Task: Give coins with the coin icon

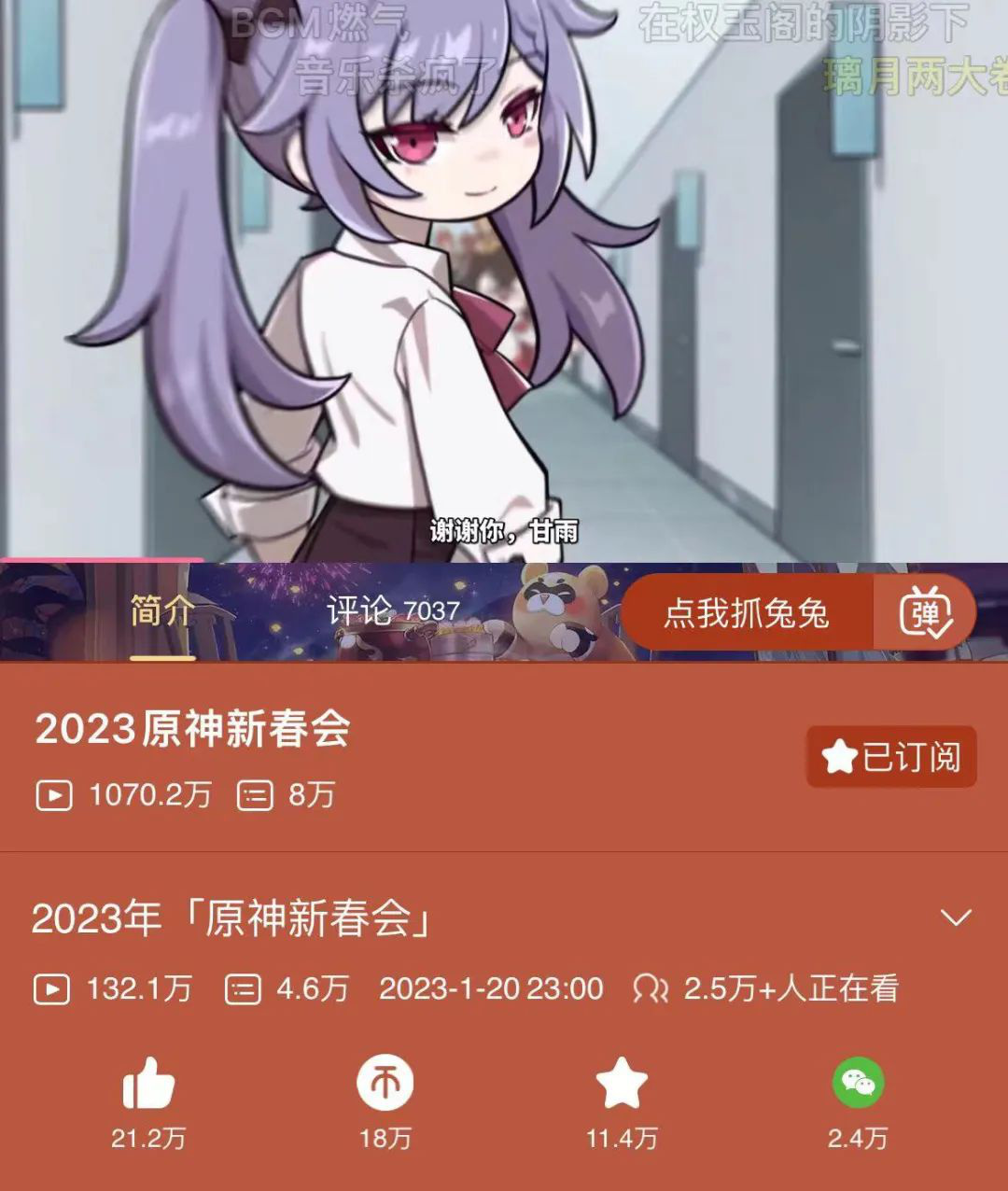Action: coord(385,1085)
